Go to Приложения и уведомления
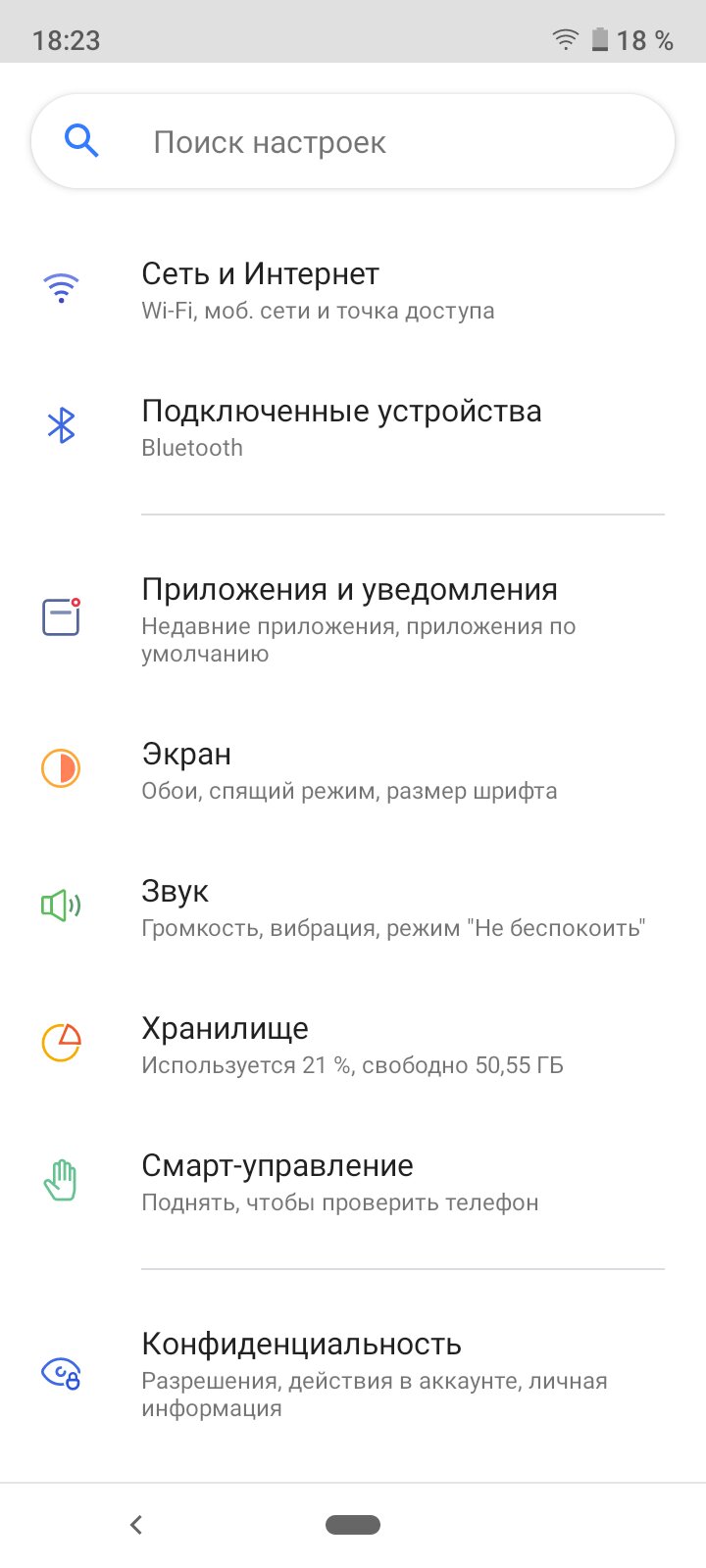The image size is (706, 1568). [353, 619]
